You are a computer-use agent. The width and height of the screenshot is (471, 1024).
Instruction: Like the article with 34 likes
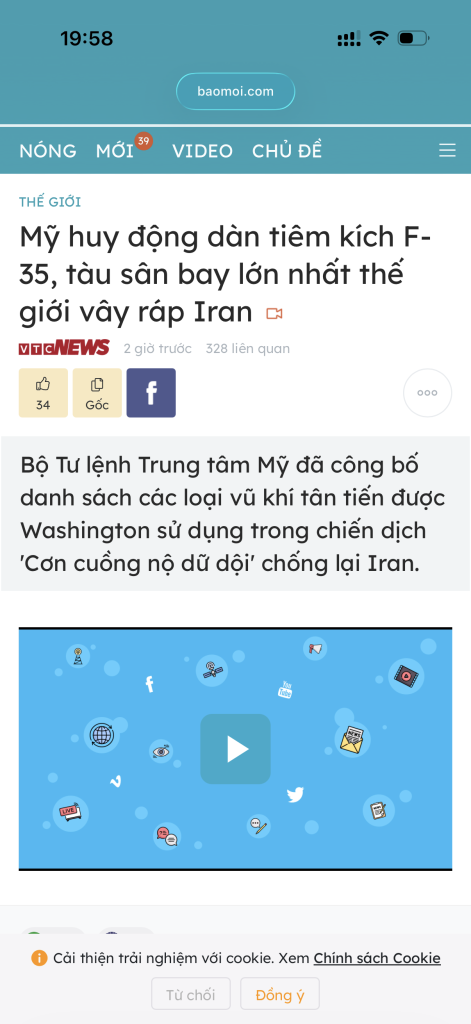[43, 392]
